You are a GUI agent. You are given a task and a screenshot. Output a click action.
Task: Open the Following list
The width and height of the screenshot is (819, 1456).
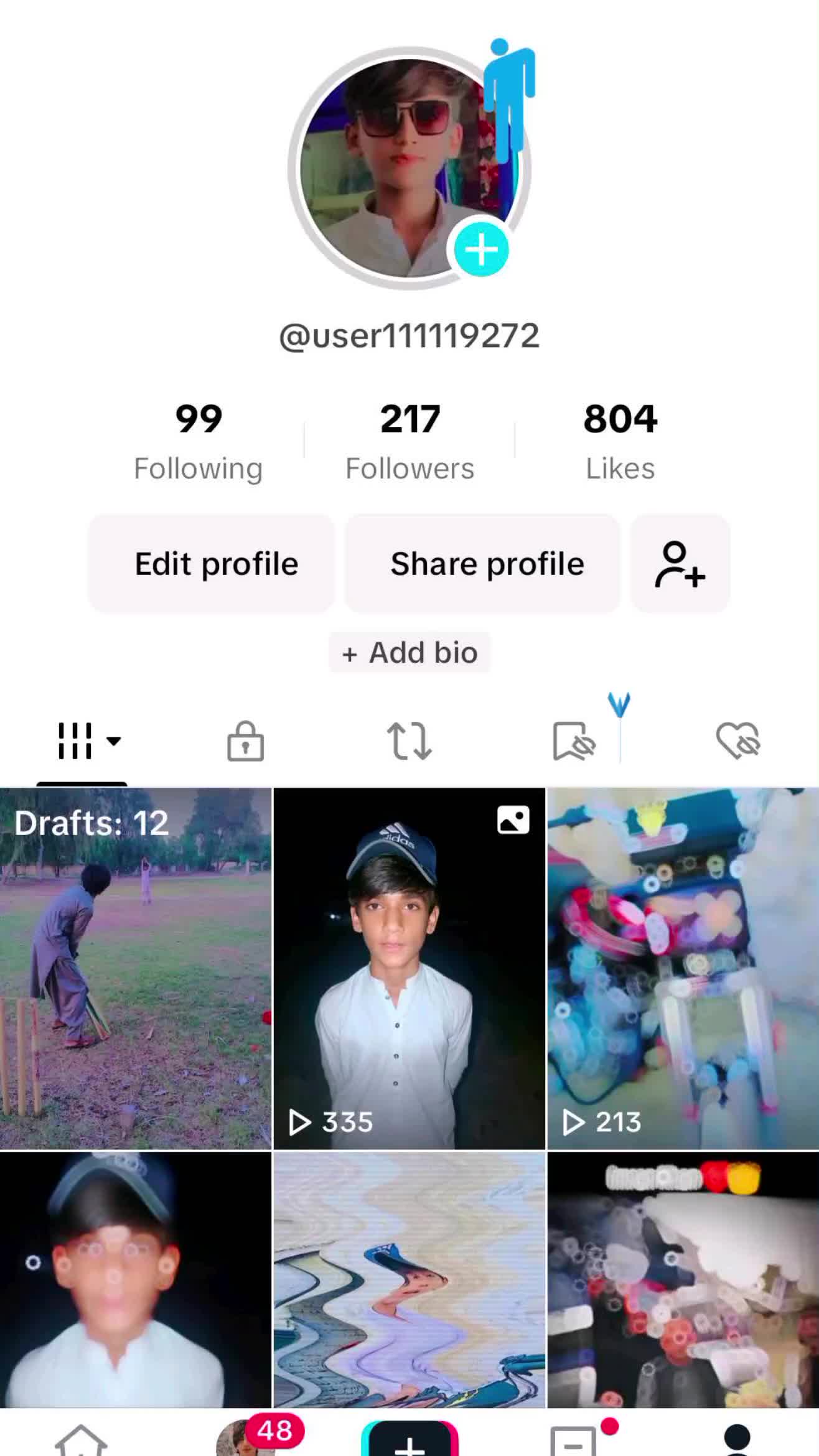coord(198,442)
